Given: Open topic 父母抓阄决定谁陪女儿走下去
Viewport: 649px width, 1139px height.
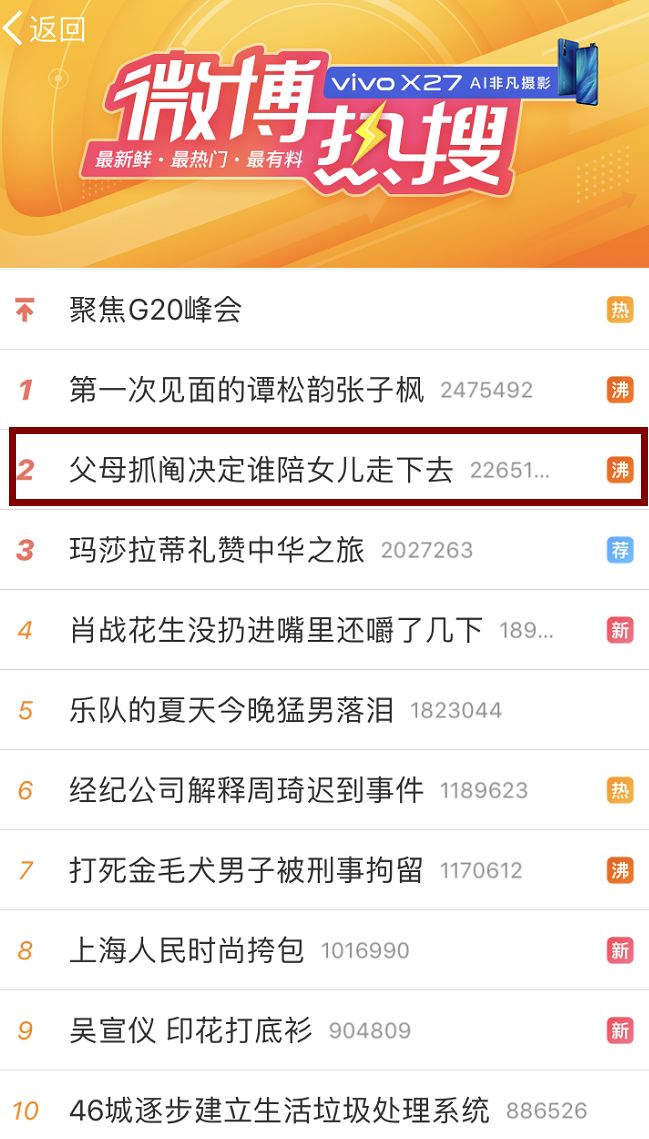Looking at the screenshot, I should 261,469.
